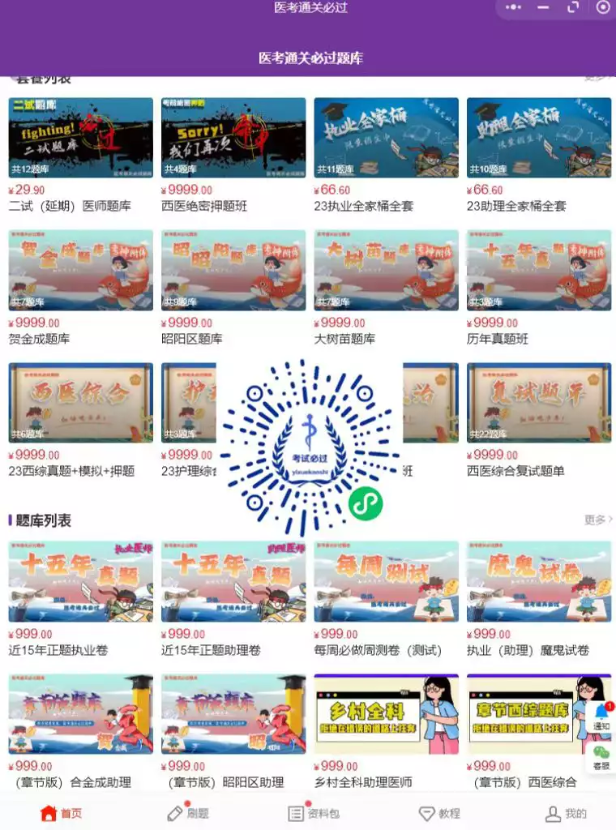This screenshot has height=830, width=616.
Task: Select 23助理全家桶全套 card
Action: click(539, 138)
